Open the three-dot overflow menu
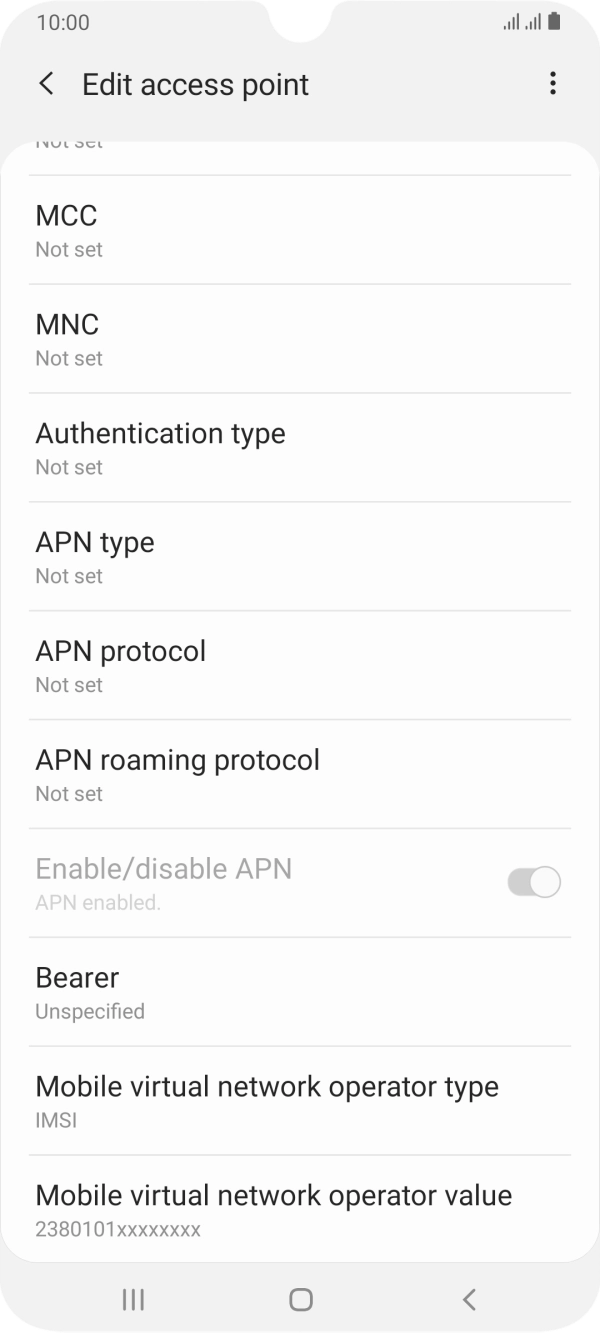Image resolution: width=600 pixels, height=1333 pixels. click(552, 84)
